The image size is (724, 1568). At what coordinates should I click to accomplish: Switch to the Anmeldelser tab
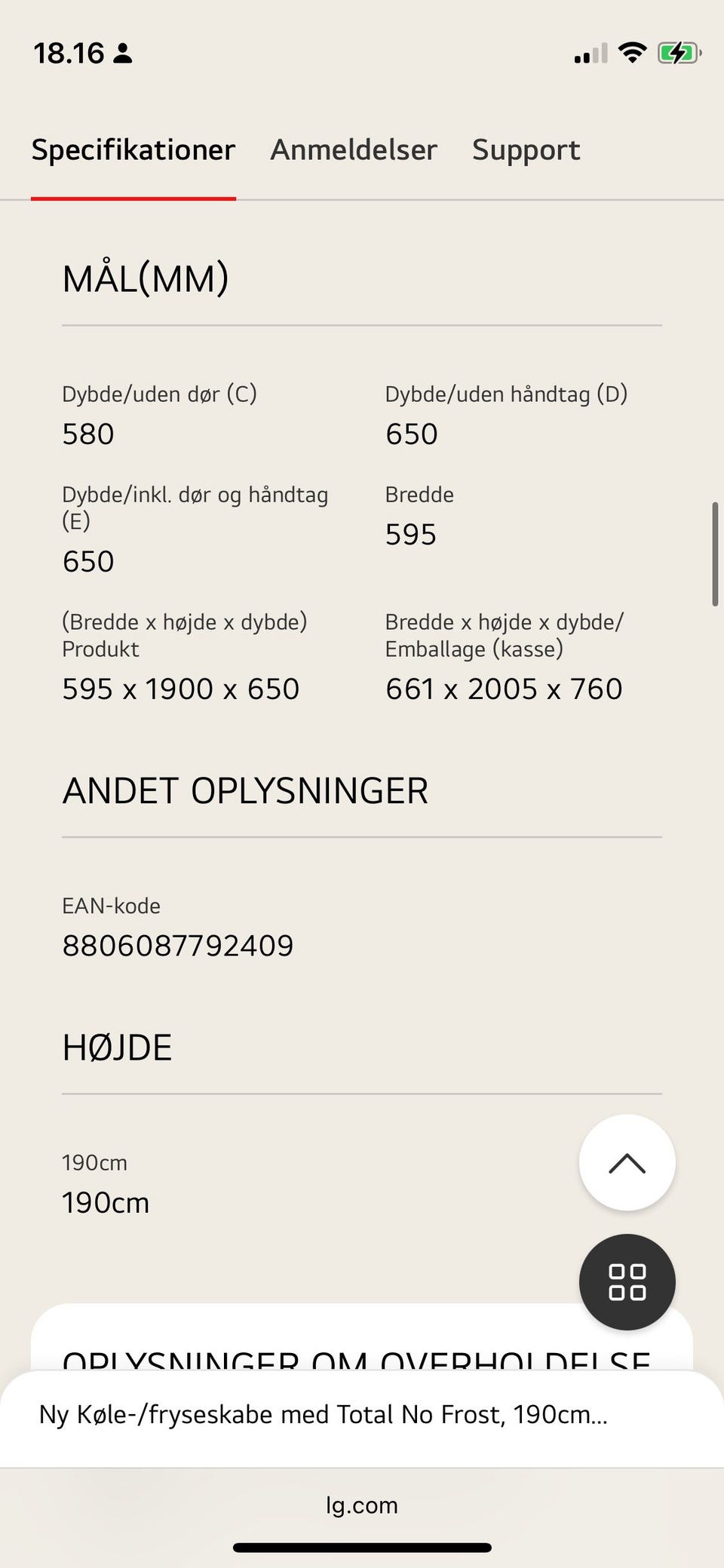tap(354, 150)
